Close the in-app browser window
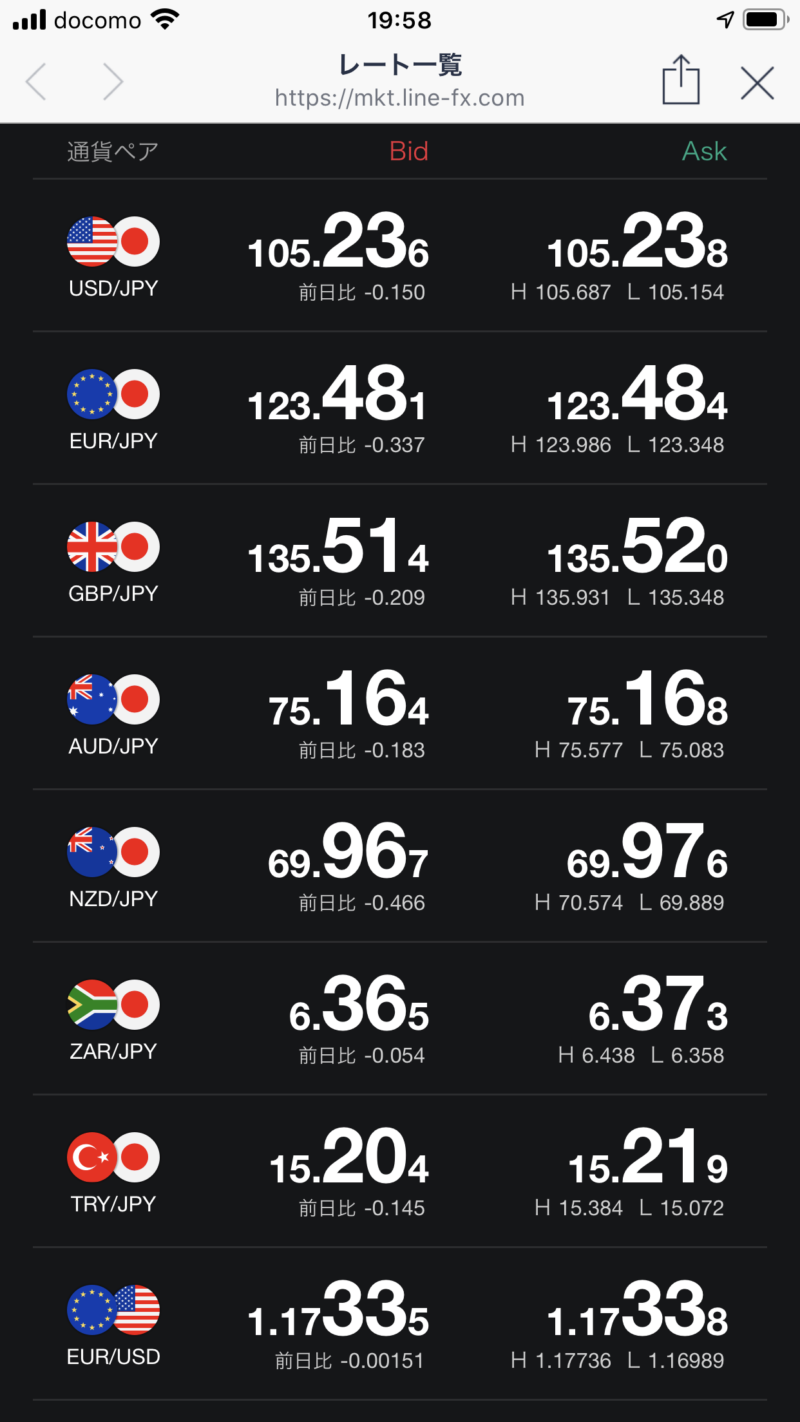800x1422 pixels. 758,83
